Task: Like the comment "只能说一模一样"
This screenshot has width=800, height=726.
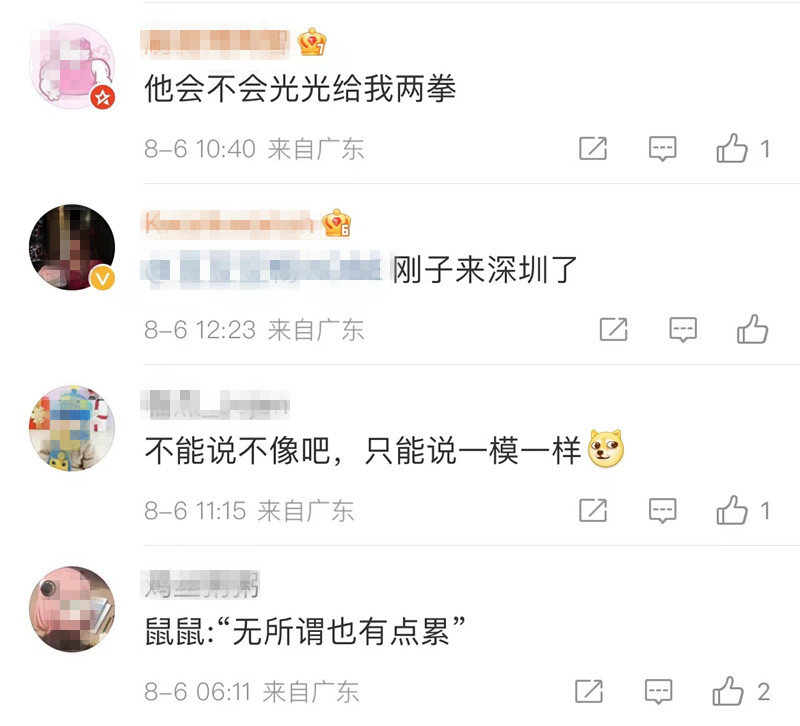Action: pyautogui.click(x=733, y=510)
